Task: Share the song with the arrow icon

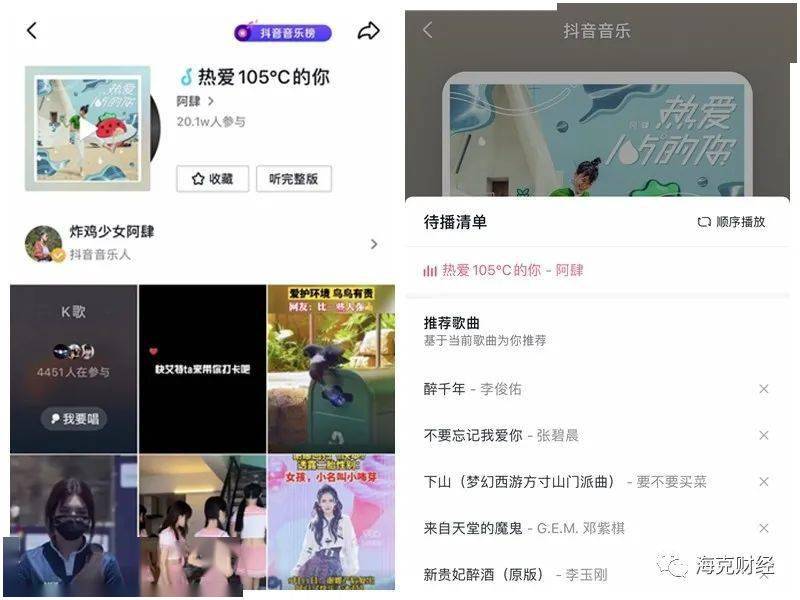Action: [x=368, y=31]
